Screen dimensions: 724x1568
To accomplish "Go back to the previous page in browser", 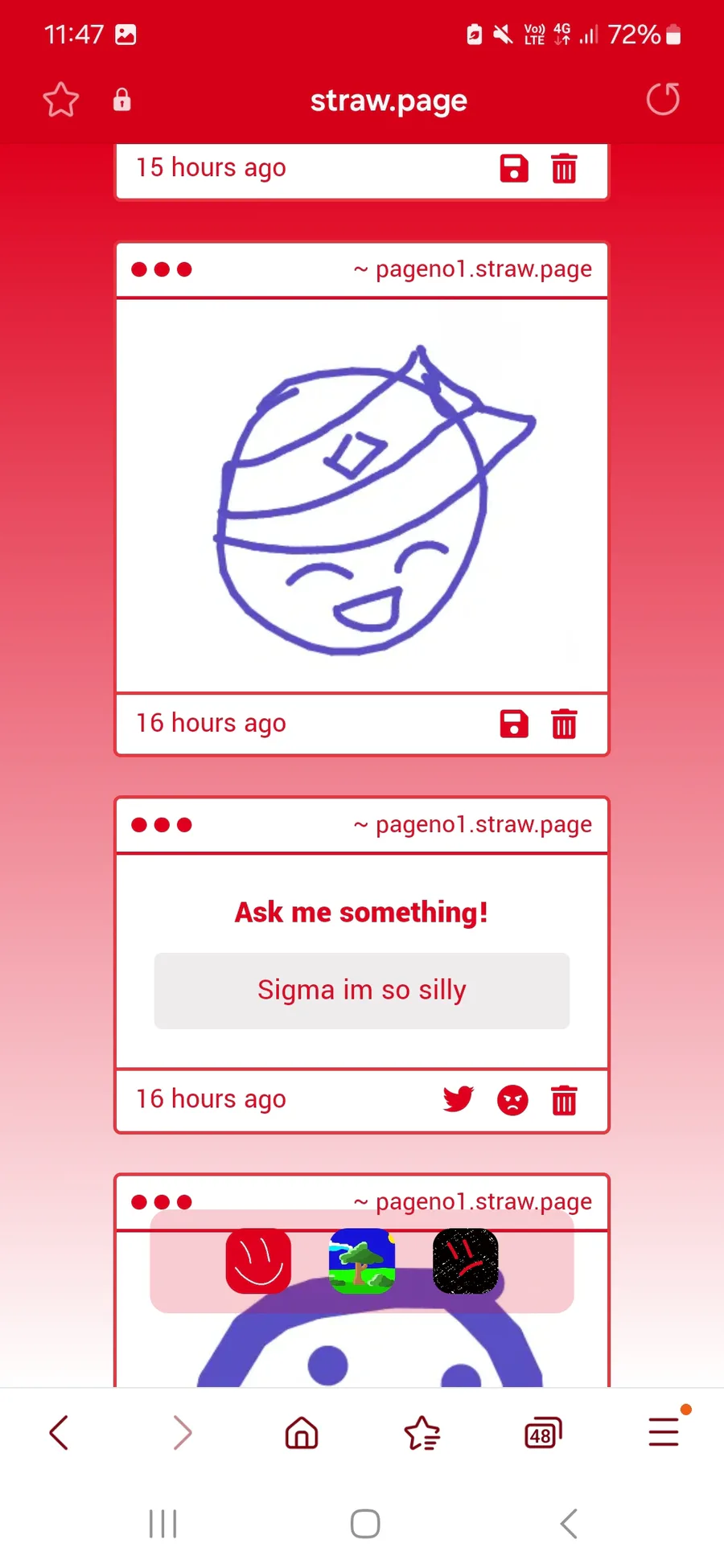I will click(60, 1432).
